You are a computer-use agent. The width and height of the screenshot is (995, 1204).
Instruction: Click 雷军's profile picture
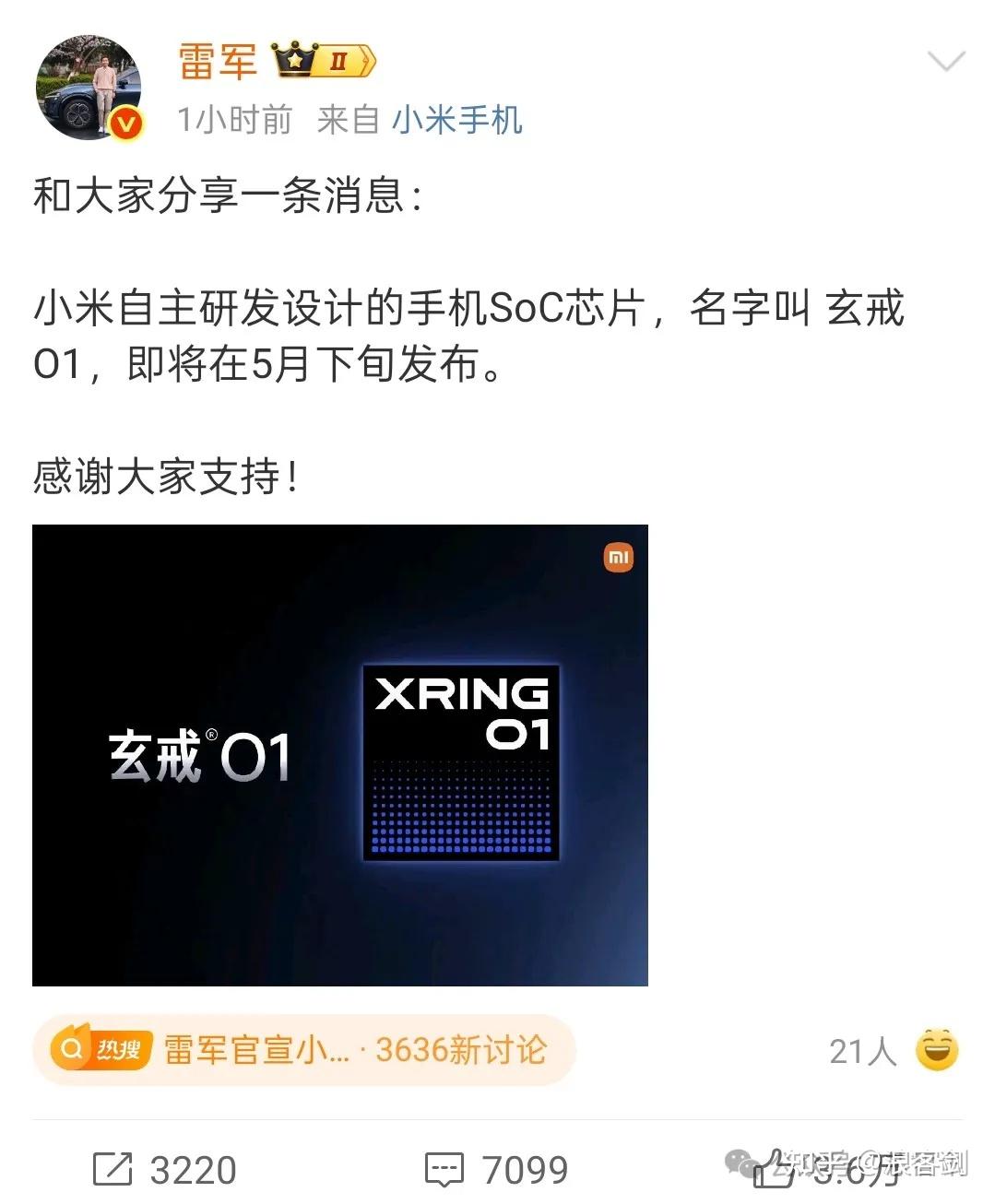pos(89,89)
